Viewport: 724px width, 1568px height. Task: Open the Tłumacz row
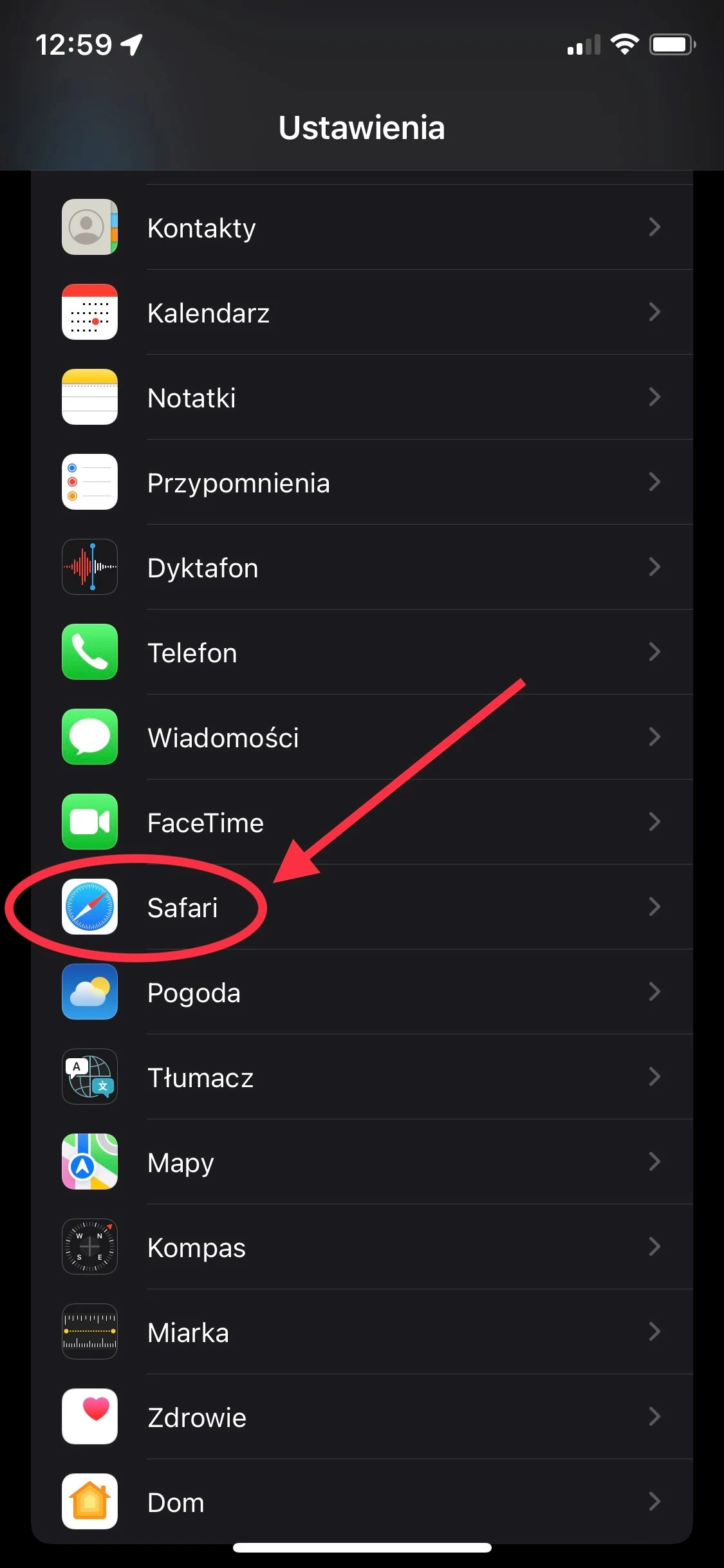point(362,1077)
